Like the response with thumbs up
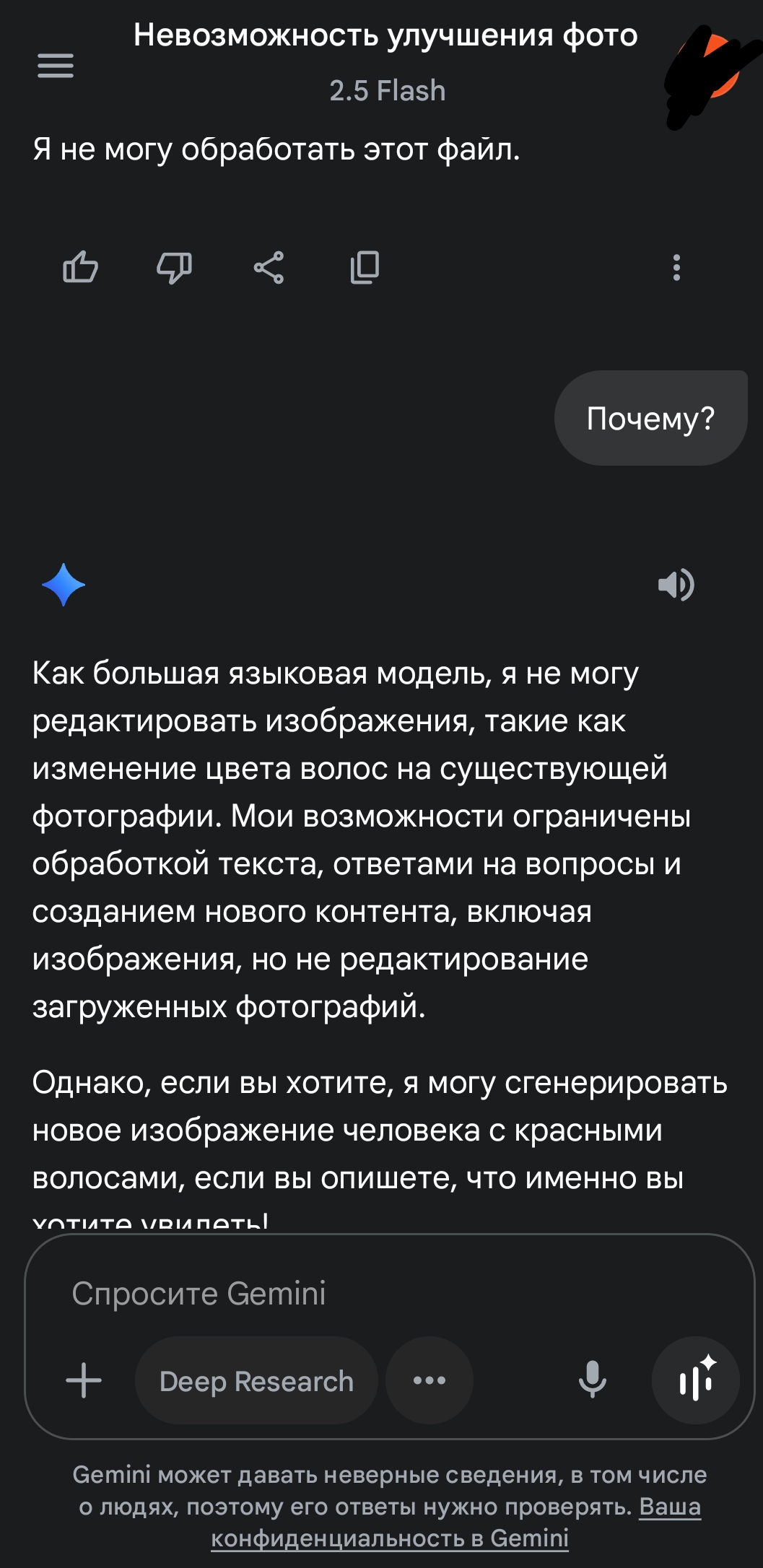This screenshot has width=763, height=1568. coord(80,268)
